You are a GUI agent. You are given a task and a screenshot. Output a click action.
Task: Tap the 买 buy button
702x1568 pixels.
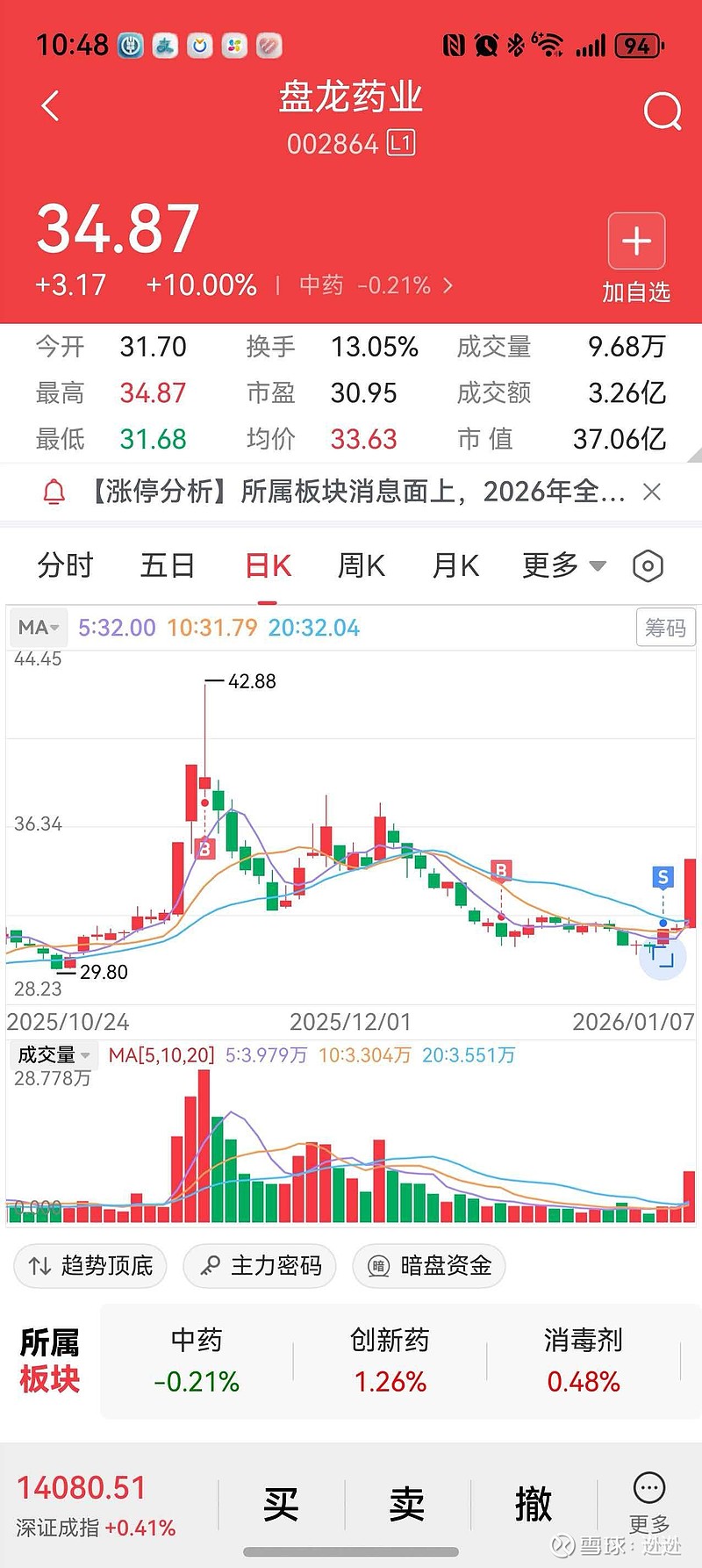click(281, 1505)
